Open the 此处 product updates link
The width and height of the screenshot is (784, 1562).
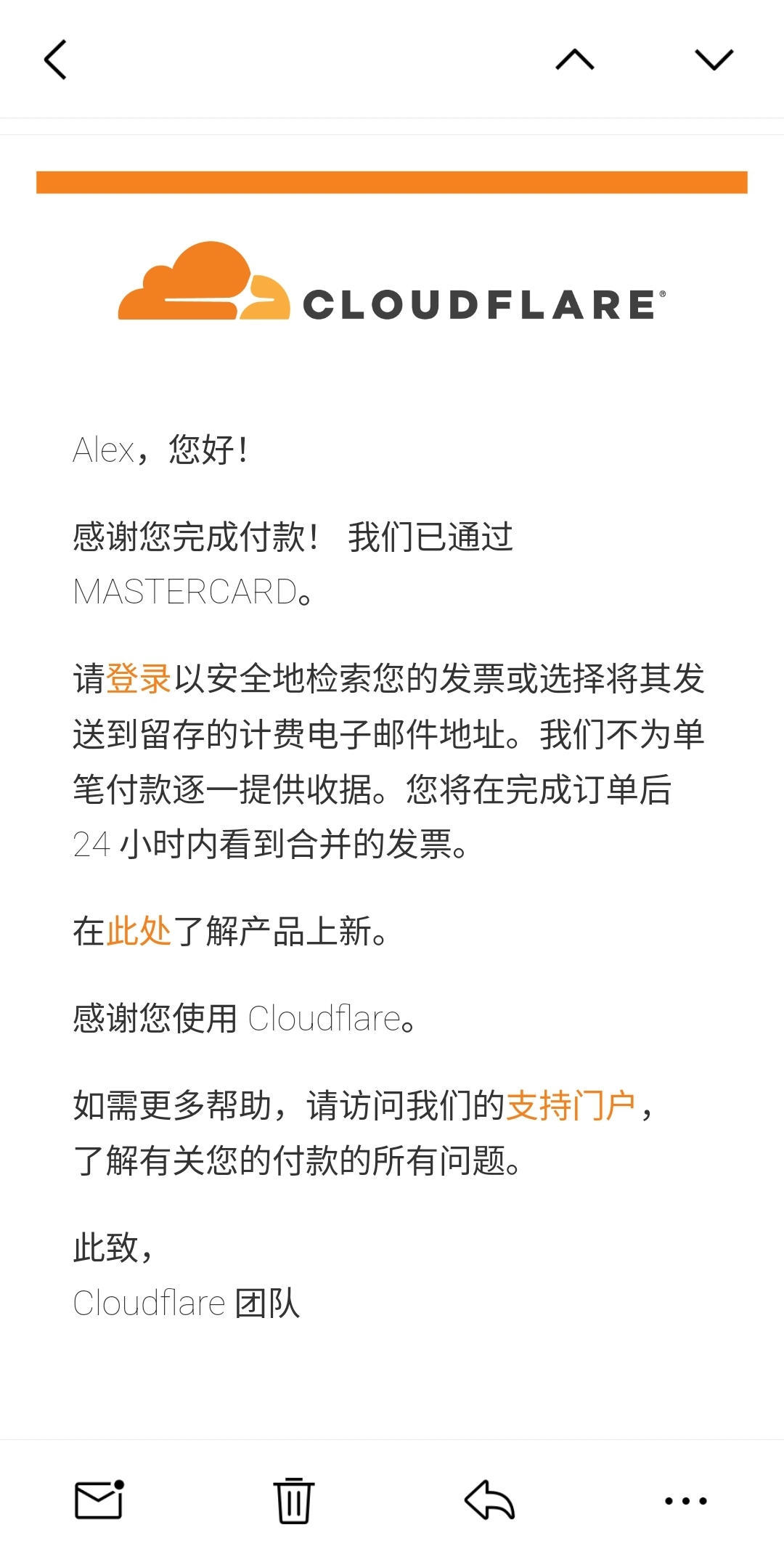[x=138, y=931]
